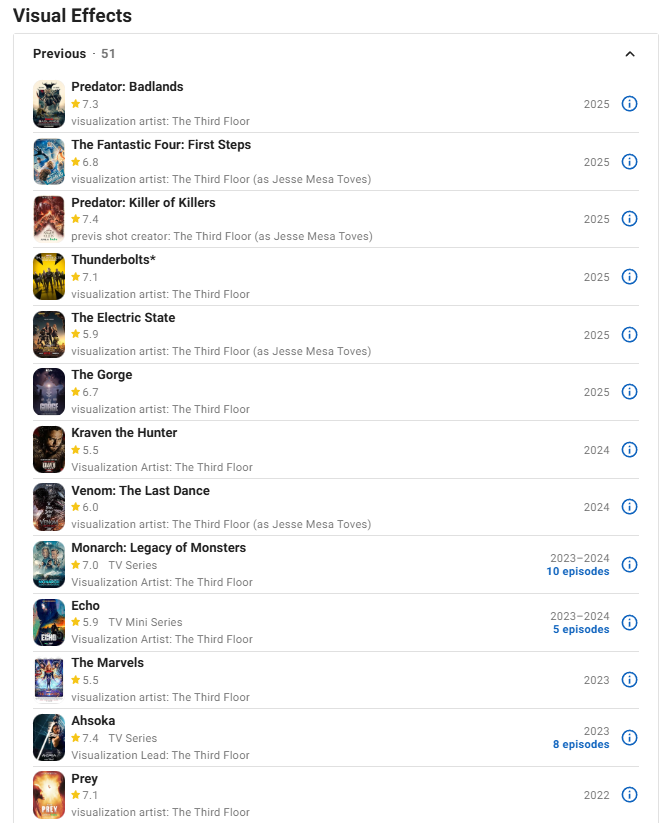The height and width of the screenshot is (823, 664).
Task: View 5 episodes of Echo
Action: (580, 629)
